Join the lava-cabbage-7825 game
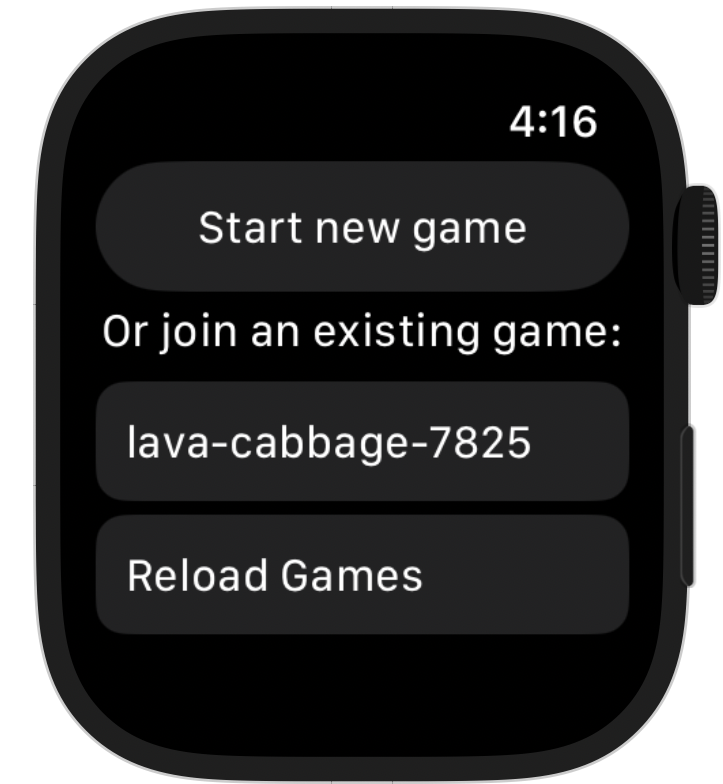 pos(362,442)
